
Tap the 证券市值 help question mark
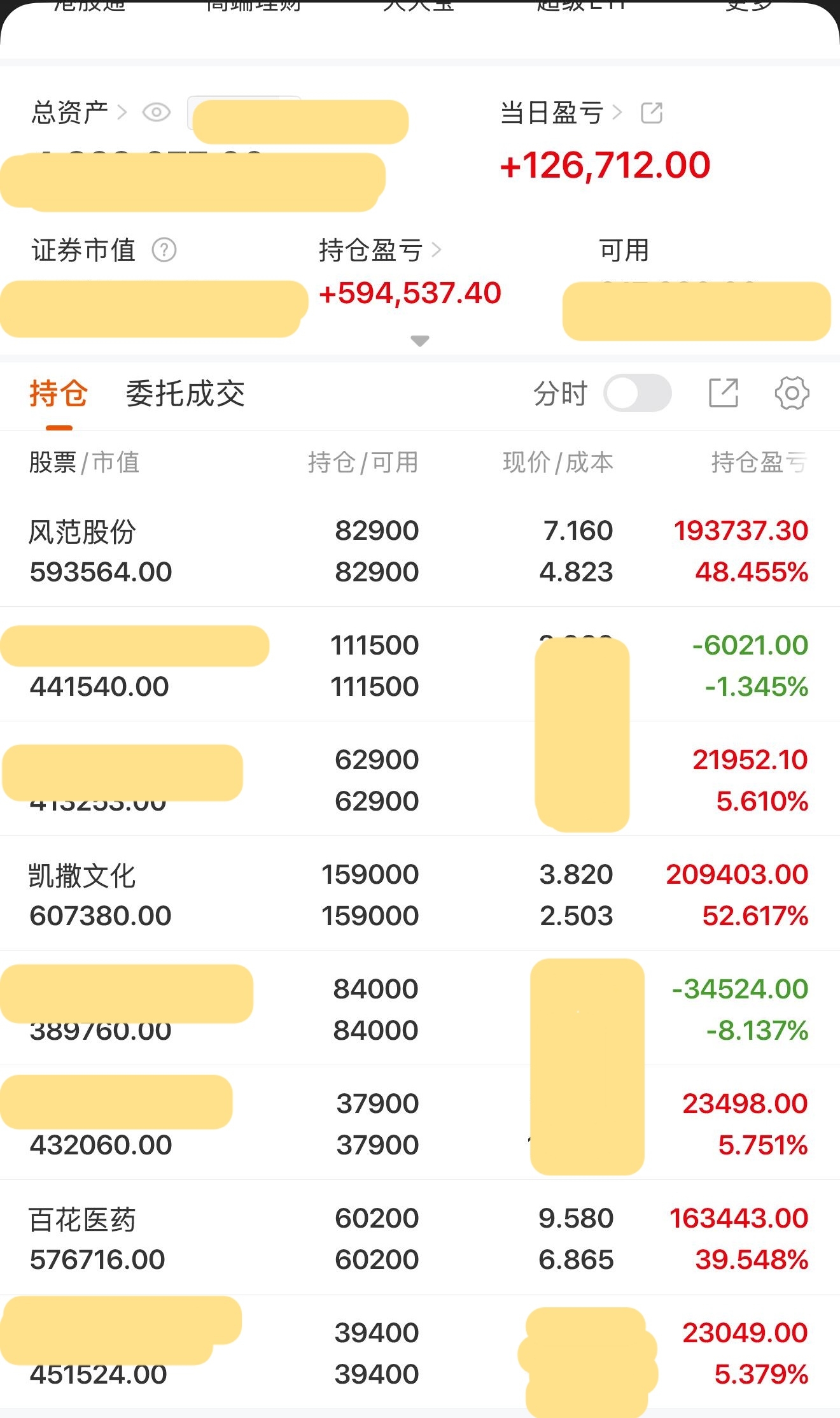164,250
